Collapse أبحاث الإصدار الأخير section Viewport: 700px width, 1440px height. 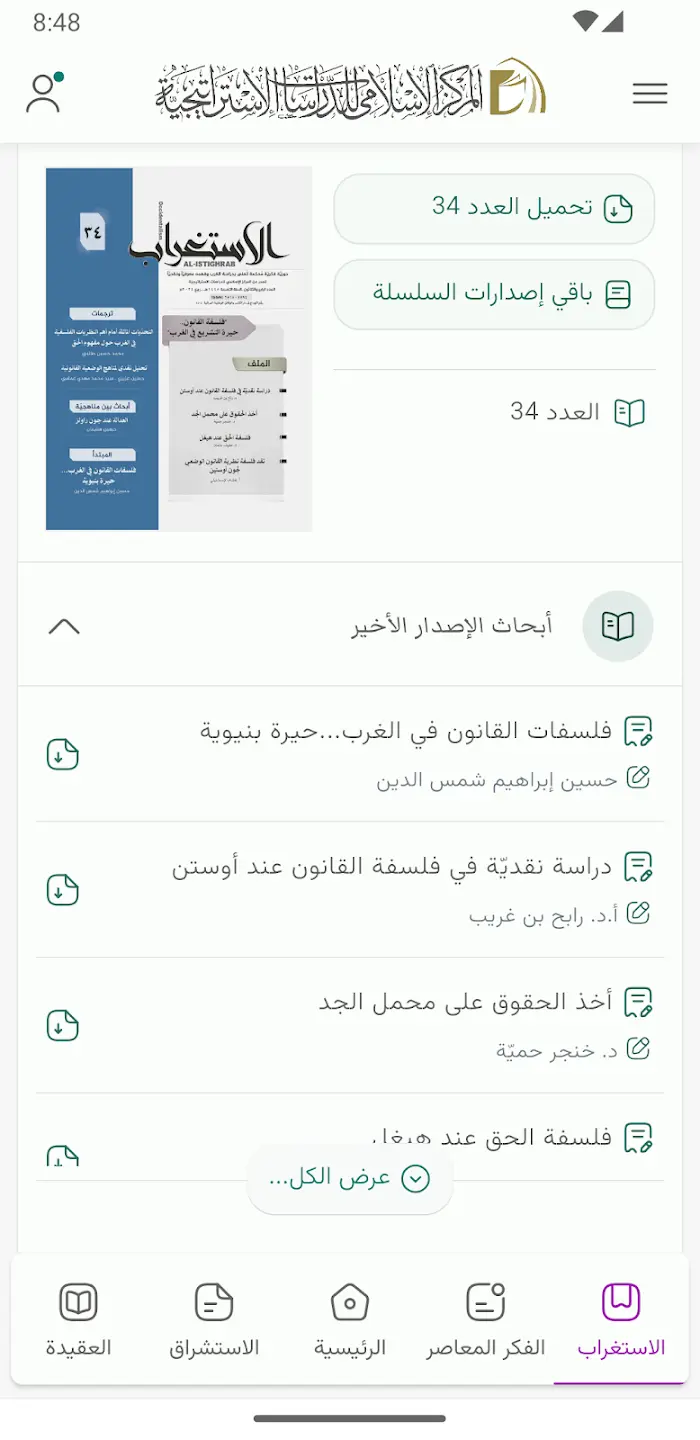(64, 627)
